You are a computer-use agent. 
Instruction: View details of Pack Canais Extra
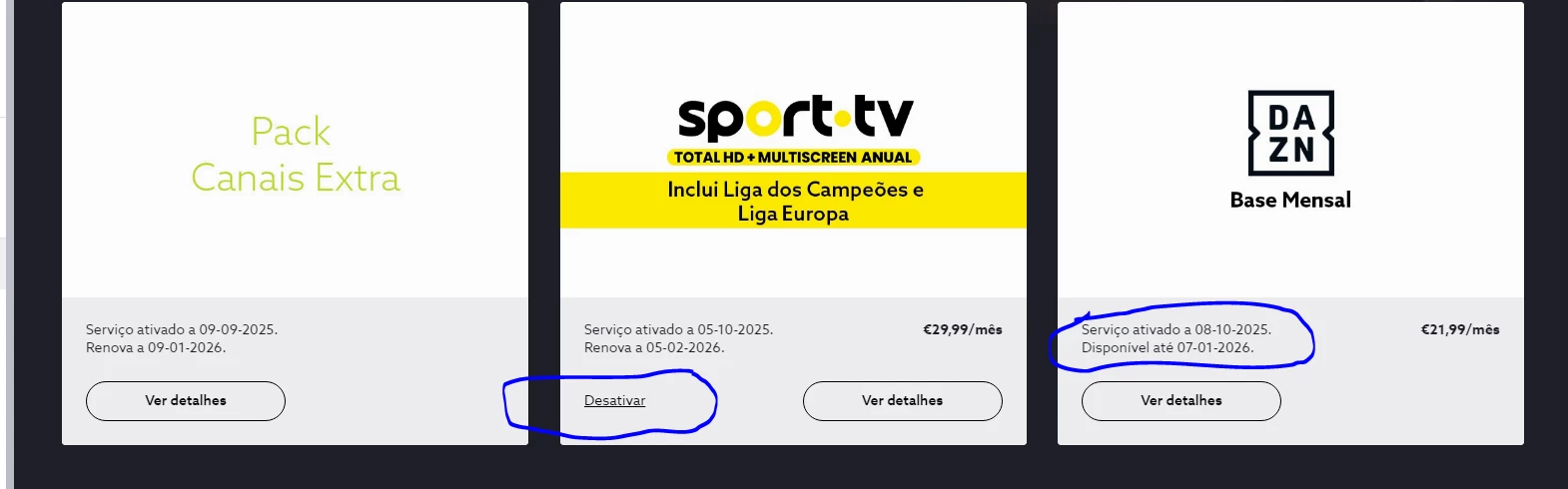click(x=186, y=400)
